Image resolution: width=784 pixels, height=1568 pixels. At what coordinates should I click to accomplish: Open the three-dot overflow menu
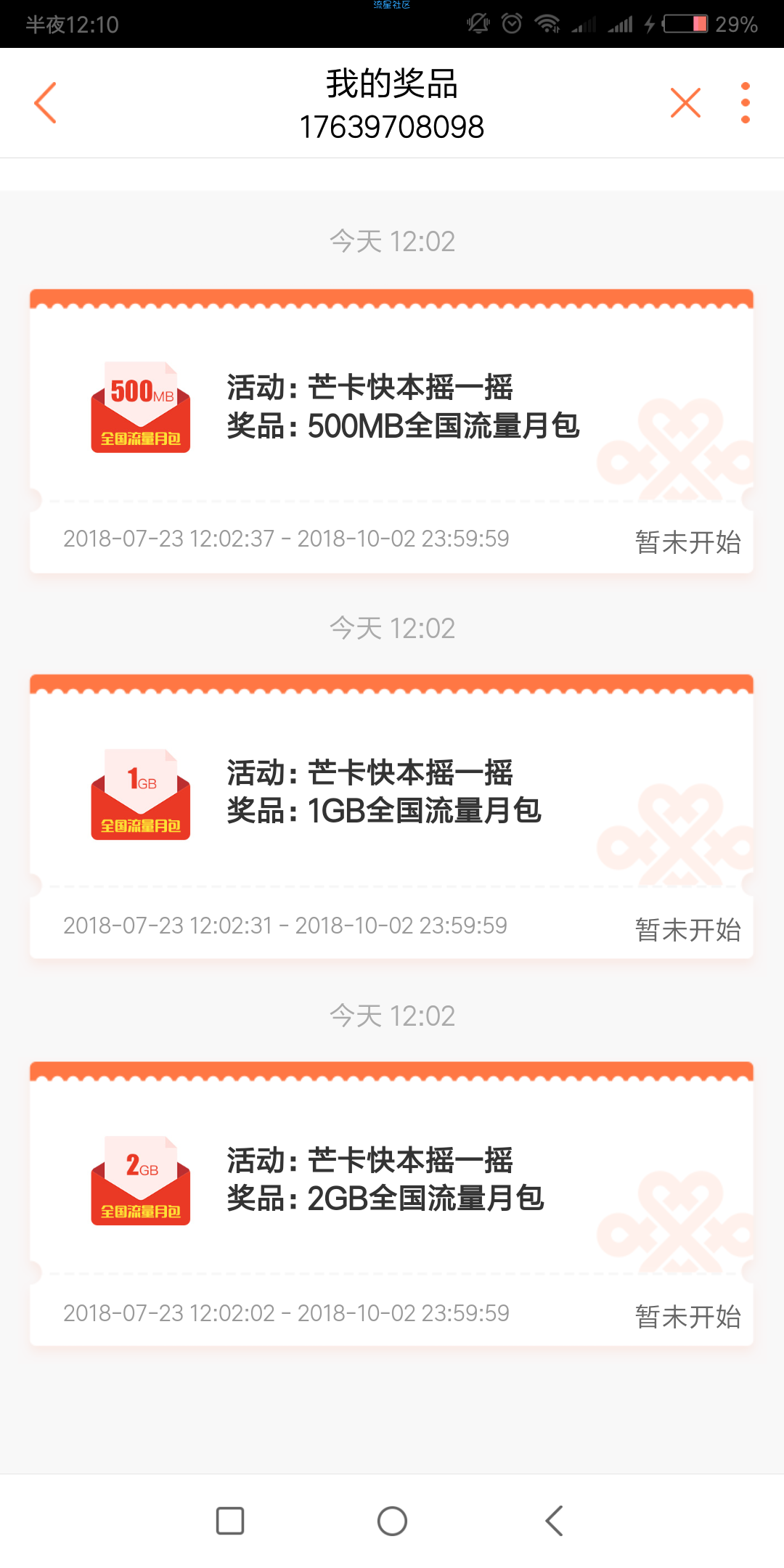coord(745,102)
